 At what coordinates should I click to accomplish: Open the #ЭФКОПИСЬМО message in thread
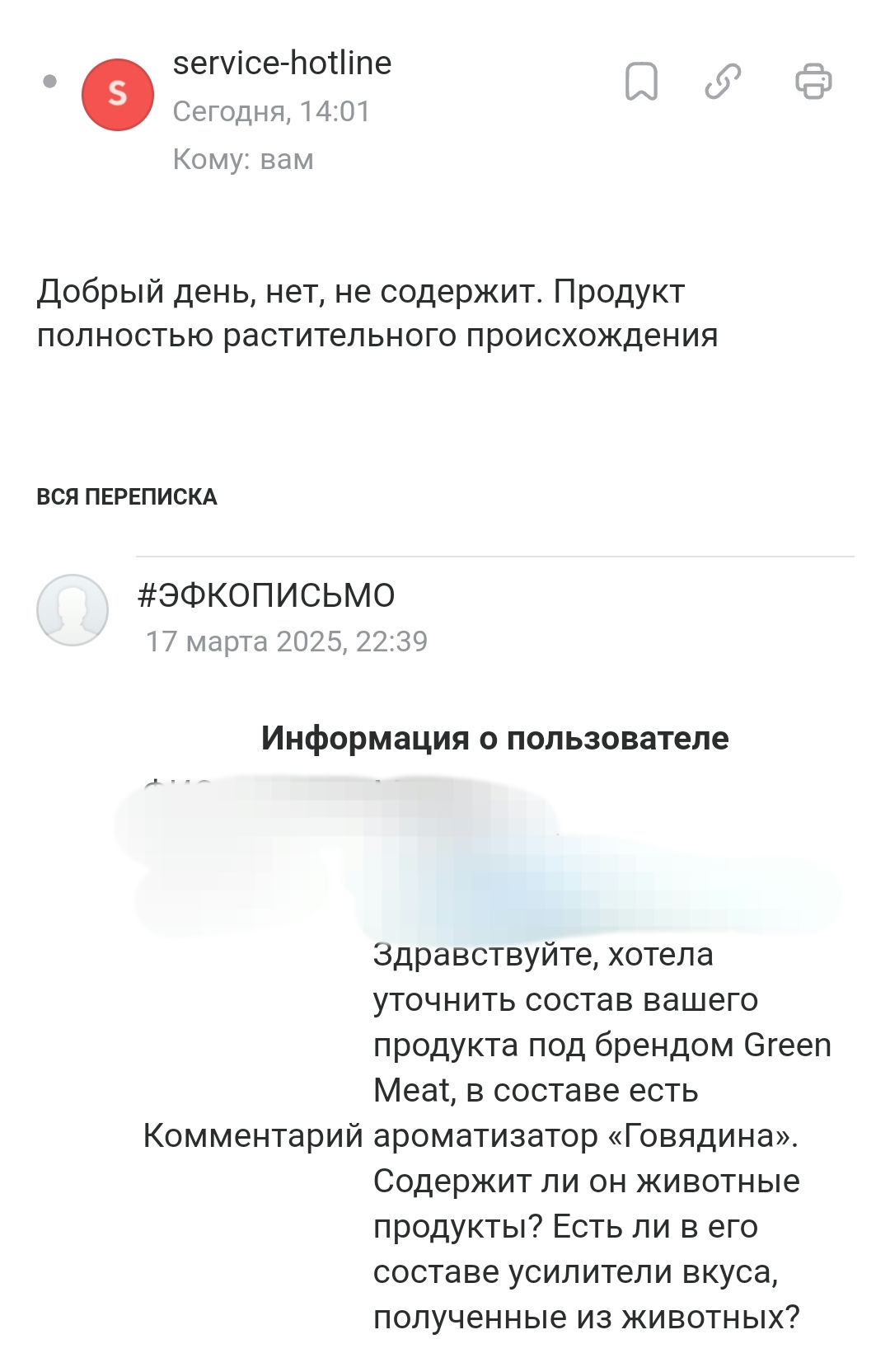tap(266, 595)
